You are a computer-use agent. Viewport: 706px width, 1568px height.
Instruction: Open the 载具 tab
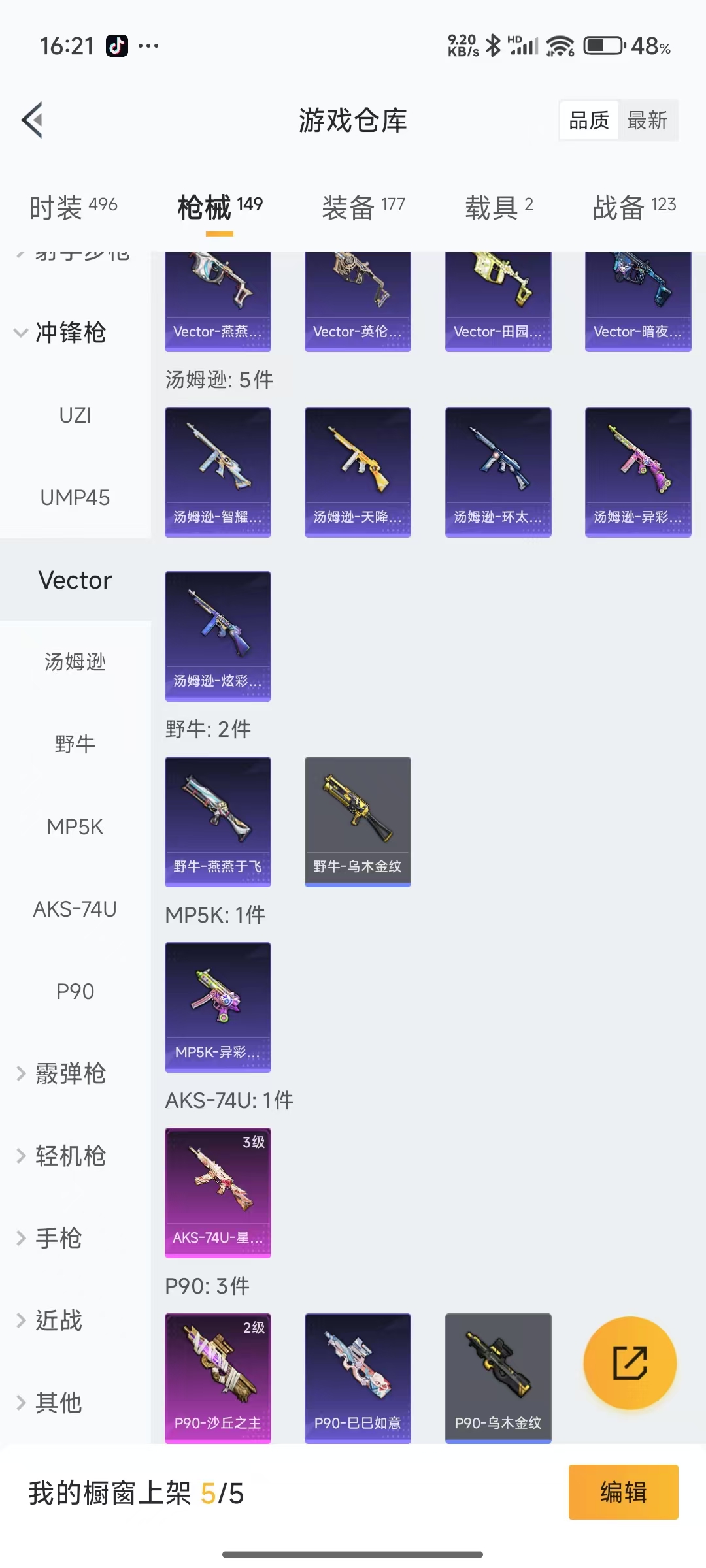(499, 207)
